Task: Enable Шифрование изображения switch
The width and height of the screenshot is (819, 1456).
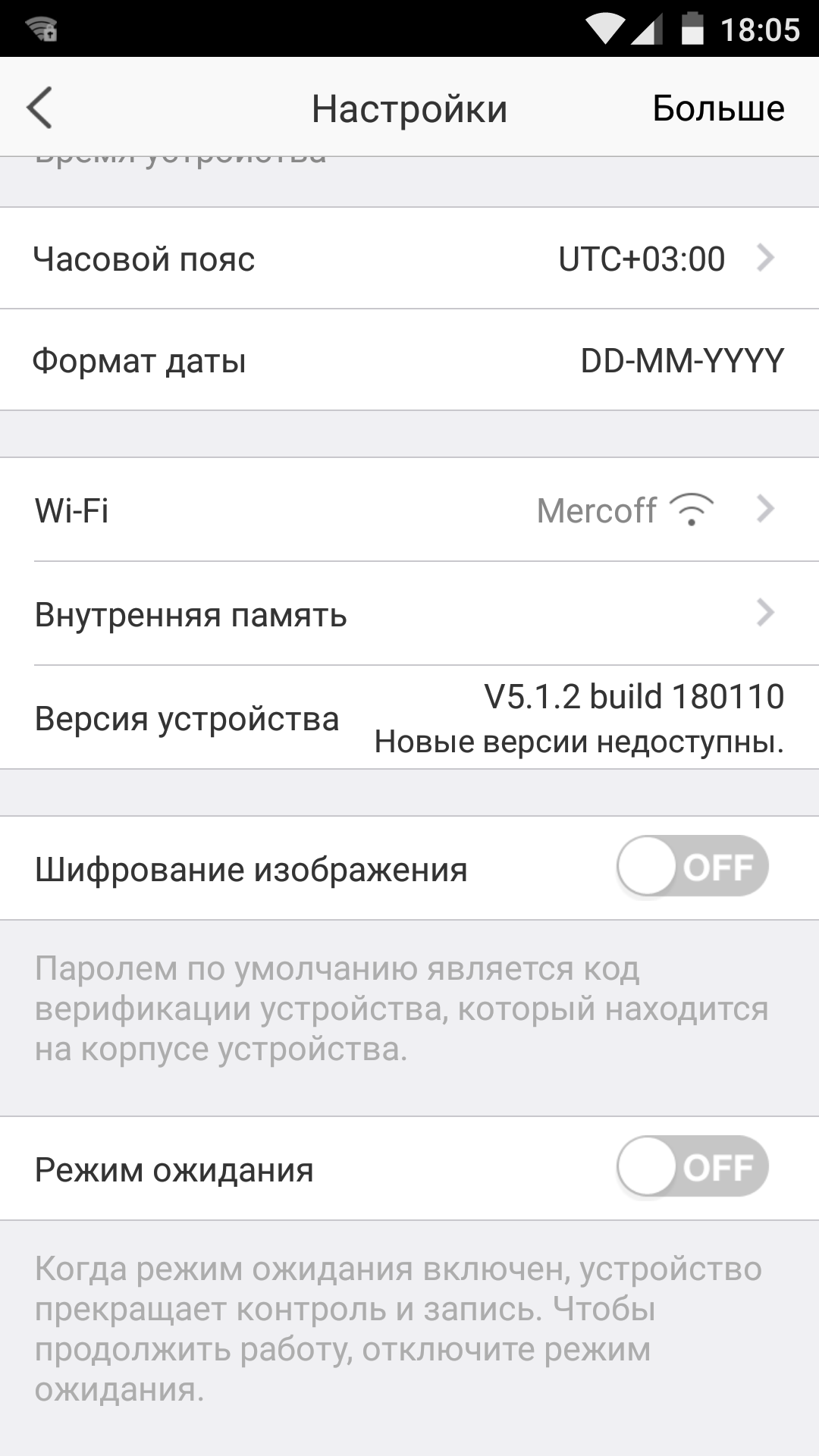Action: (x=692, y=867)
